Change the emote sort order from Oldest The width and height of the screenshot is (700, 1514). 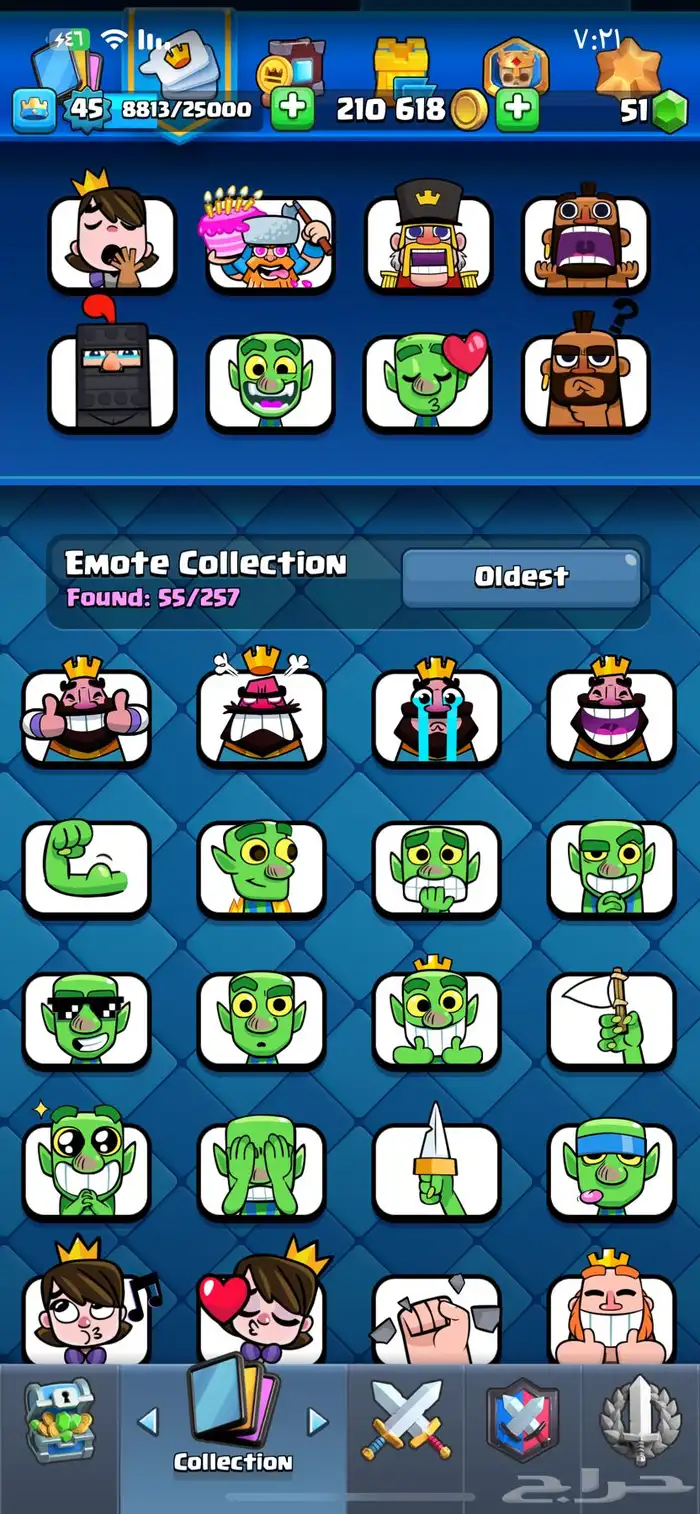[x=521, y=577]
